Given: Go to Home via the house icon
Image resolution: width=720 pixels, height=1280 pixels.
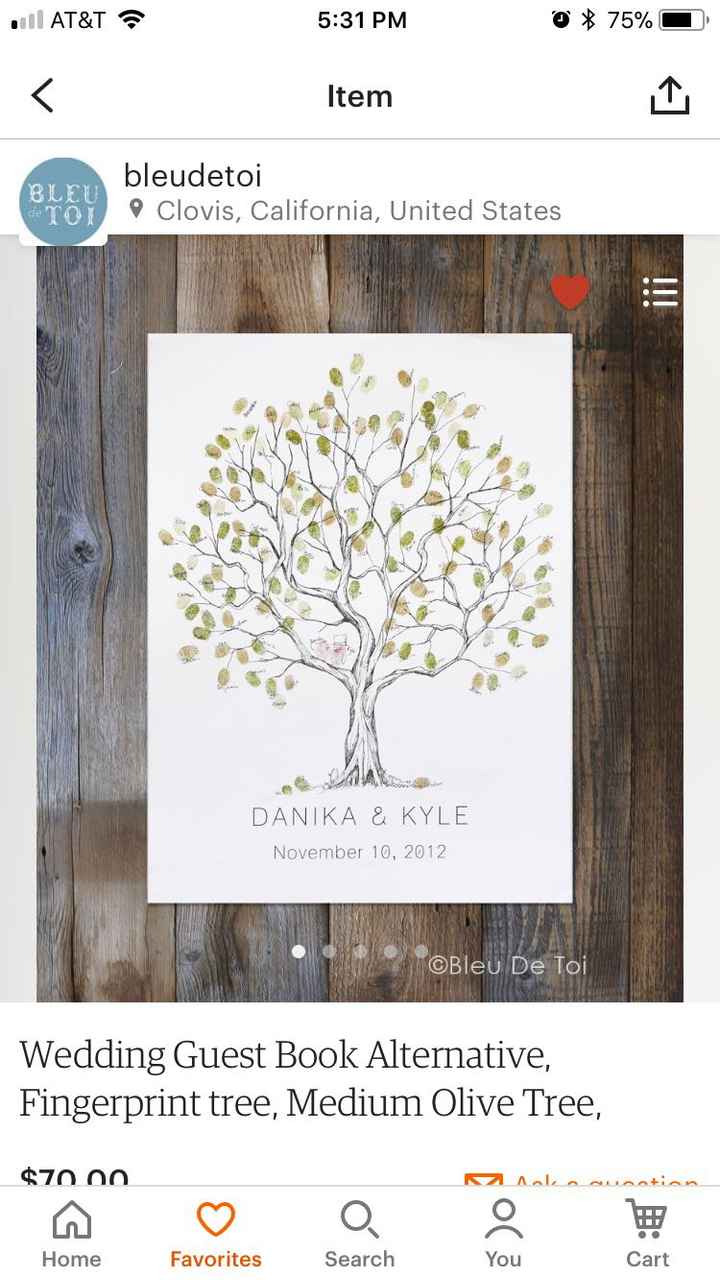Looking at the screenshot, I should pos(70,1222).
